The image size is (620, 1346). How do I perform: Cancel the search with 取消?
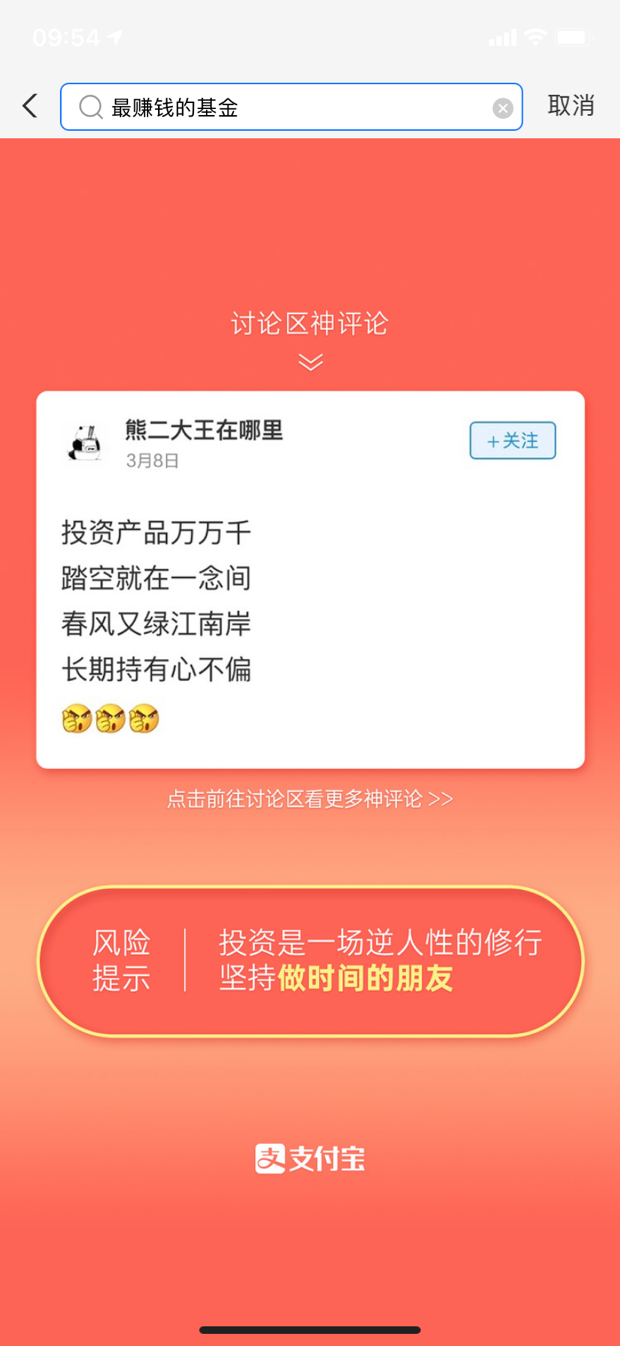571,106
